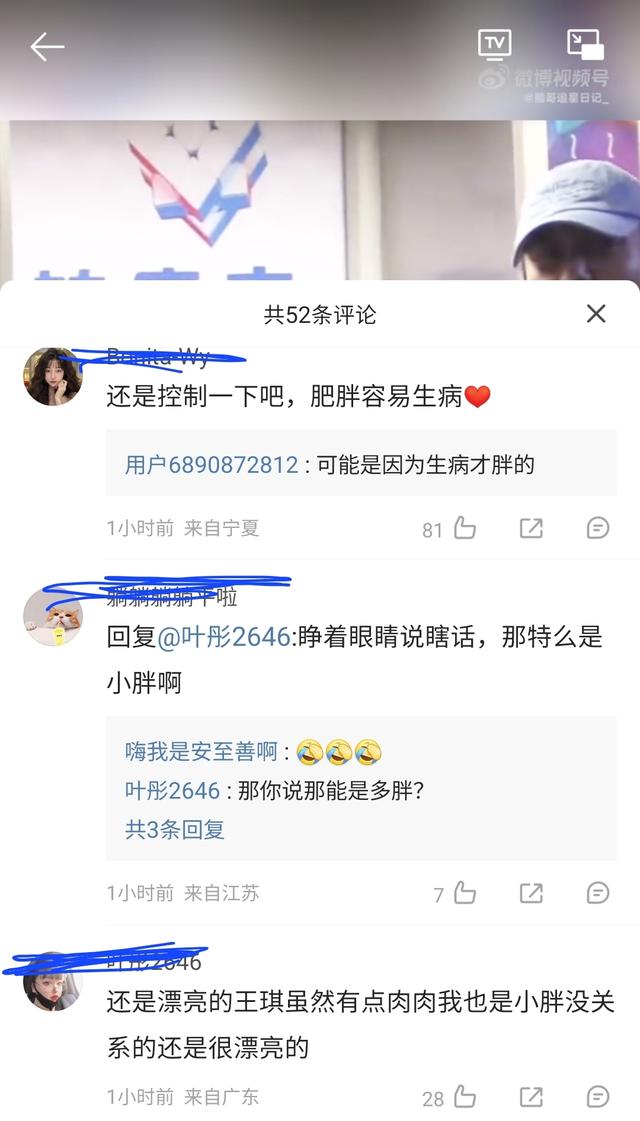The height and width of the screenshot is (1121, 640).
Task: Share the comment from 江苏
Action: click(x=531, y=893)
